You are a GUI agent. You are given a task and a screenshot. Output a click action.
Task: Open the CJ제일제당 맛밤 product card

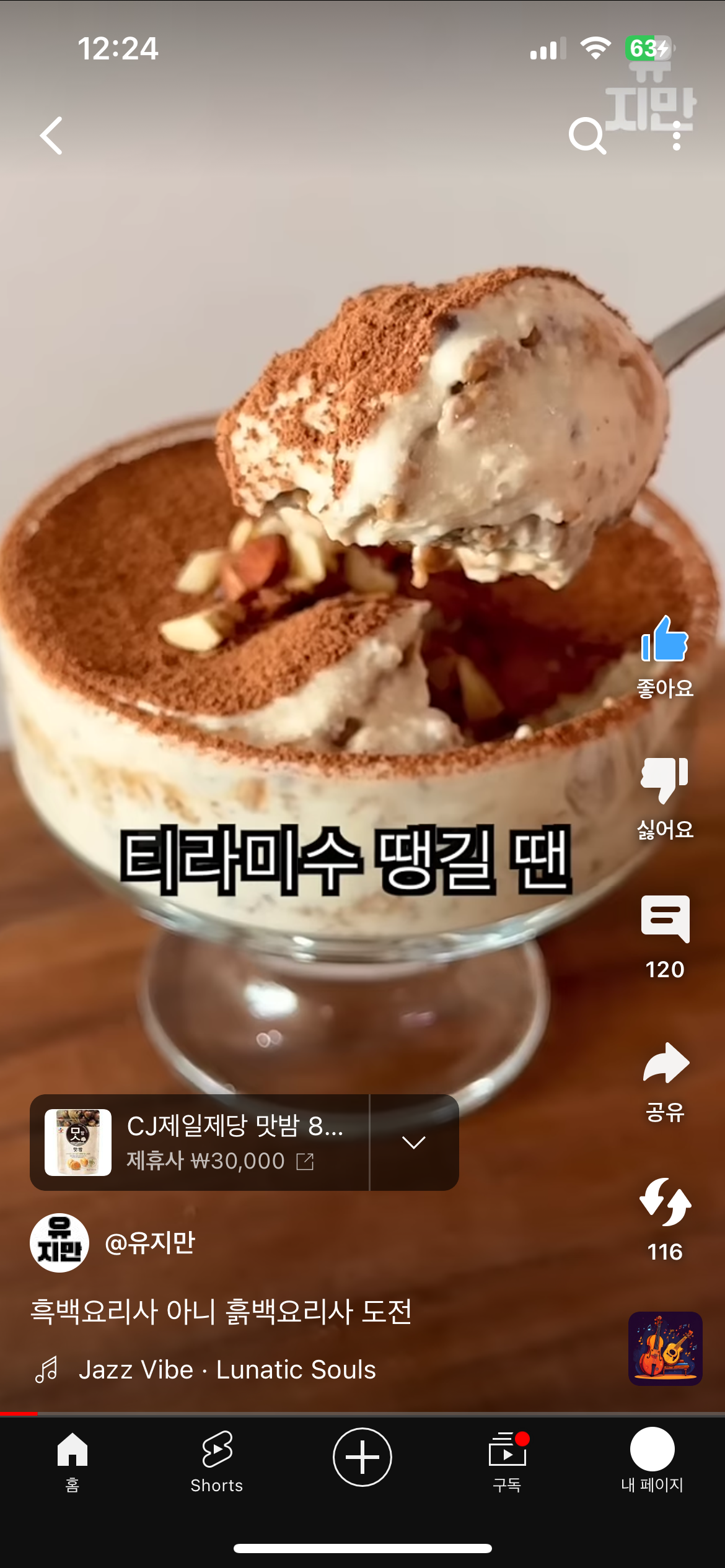point(200,1143)
